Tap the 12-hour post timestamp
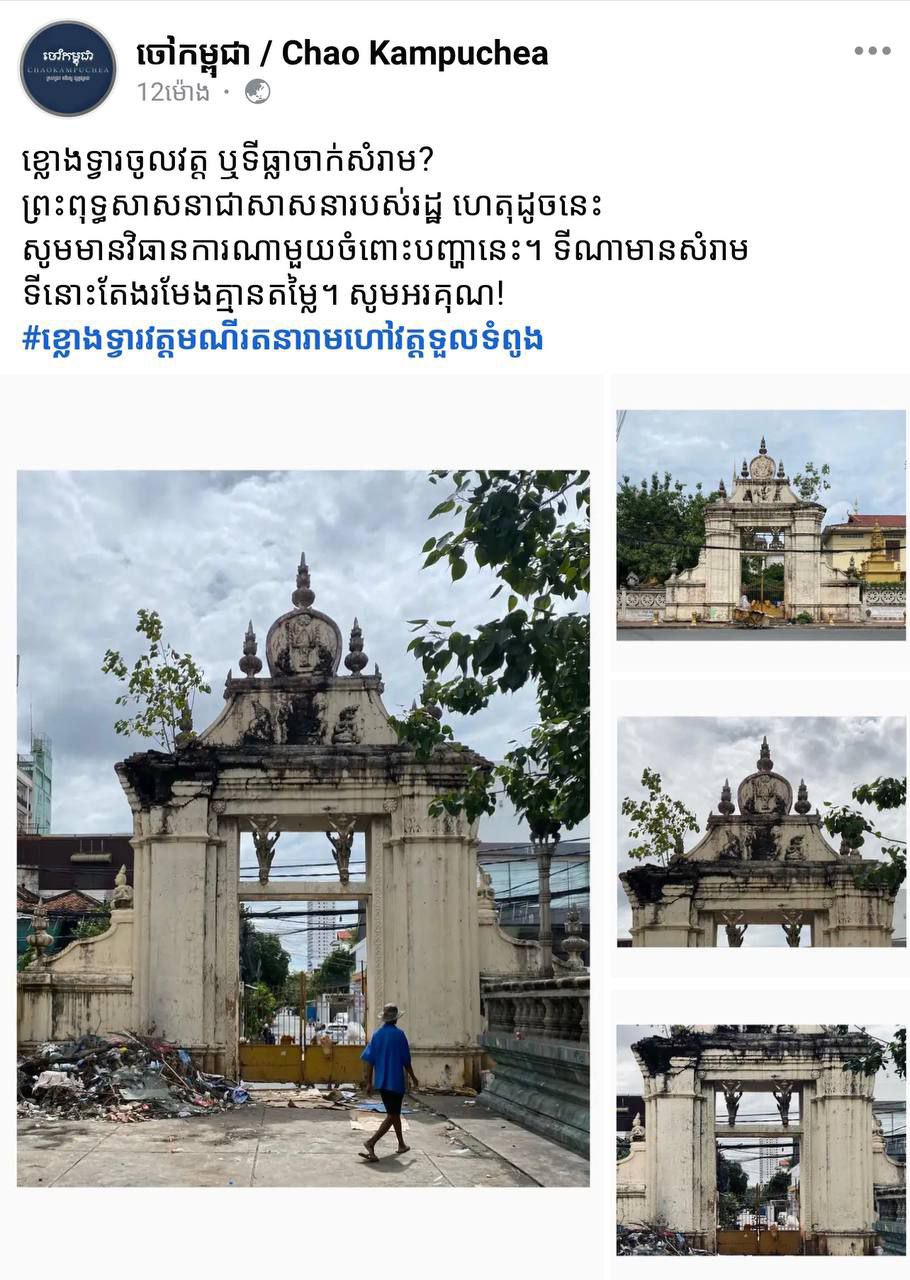This screenshot has height=1280, width=910. [173, 92]
